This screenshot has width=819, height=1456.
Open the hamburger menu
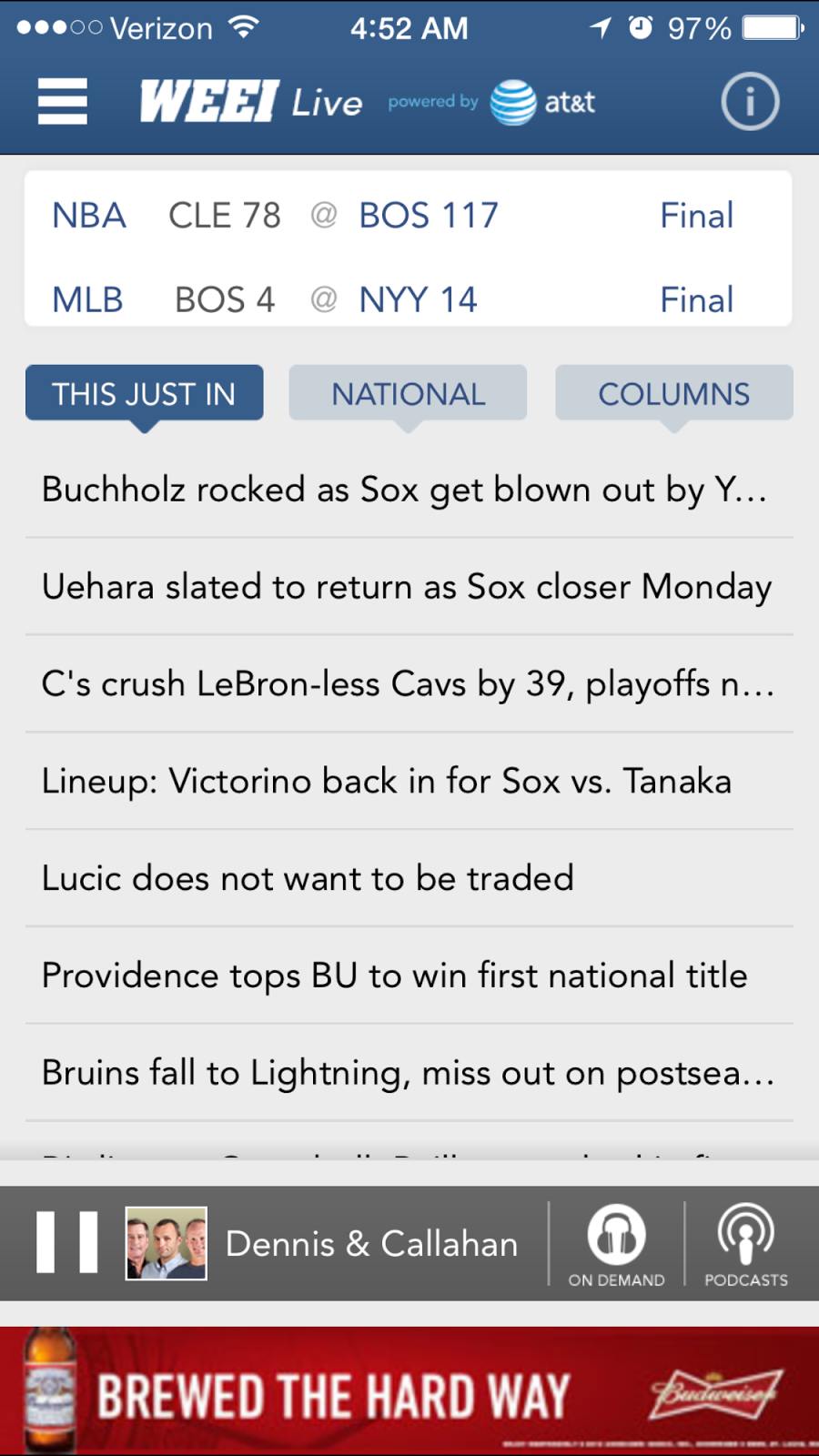coord(63,101)
